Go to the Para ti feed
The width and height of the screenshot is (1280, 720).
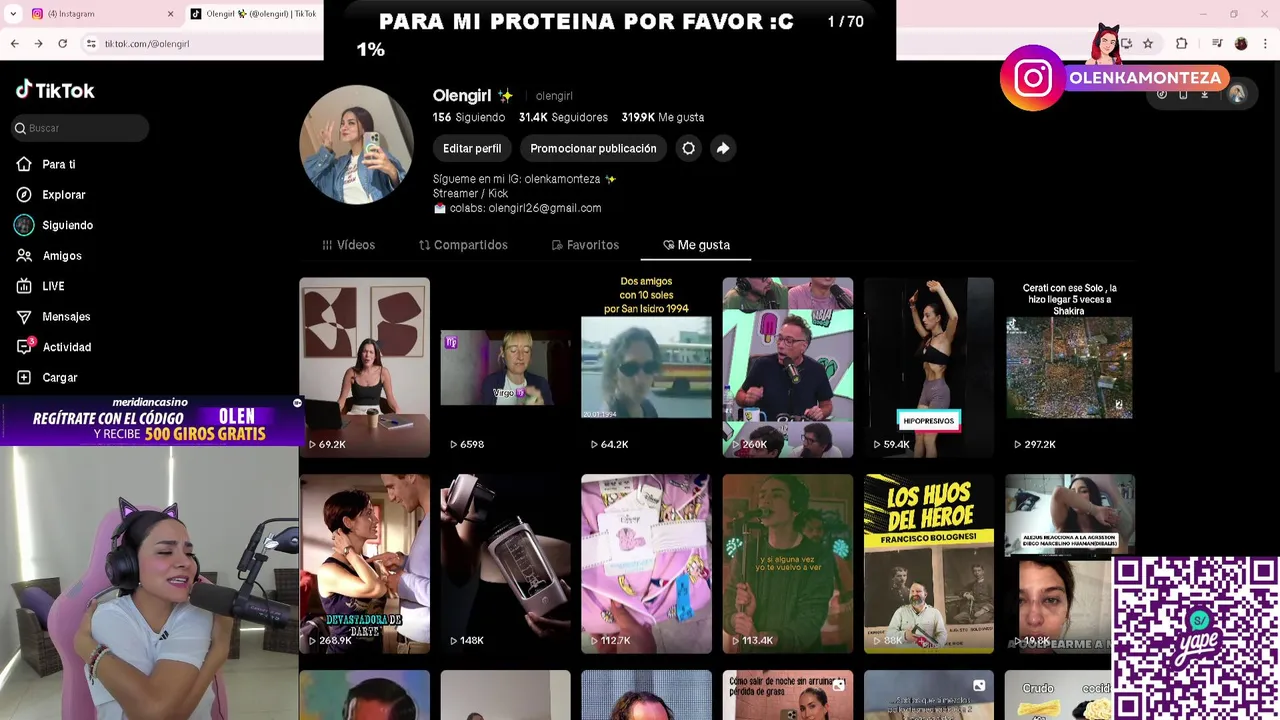[58, 164]
